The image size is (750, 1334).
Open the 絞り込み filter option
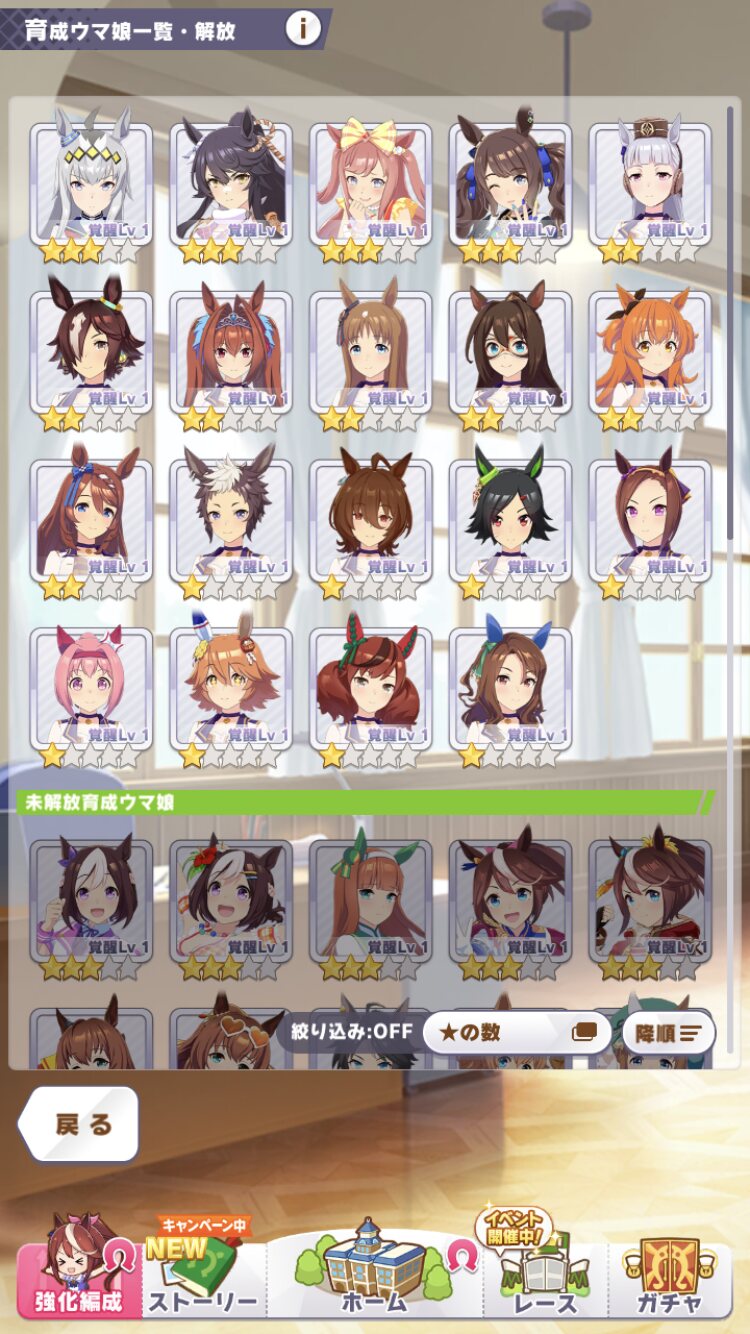click(x=351, y=1031)
